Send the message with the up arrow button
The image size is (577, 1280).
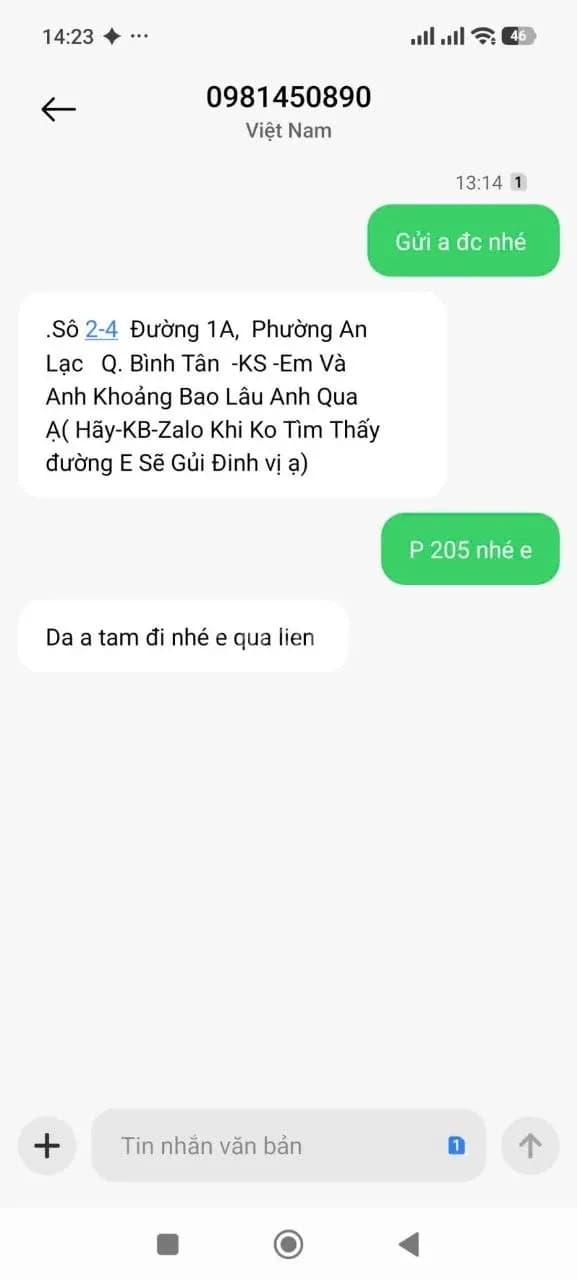pos(530,1146)
